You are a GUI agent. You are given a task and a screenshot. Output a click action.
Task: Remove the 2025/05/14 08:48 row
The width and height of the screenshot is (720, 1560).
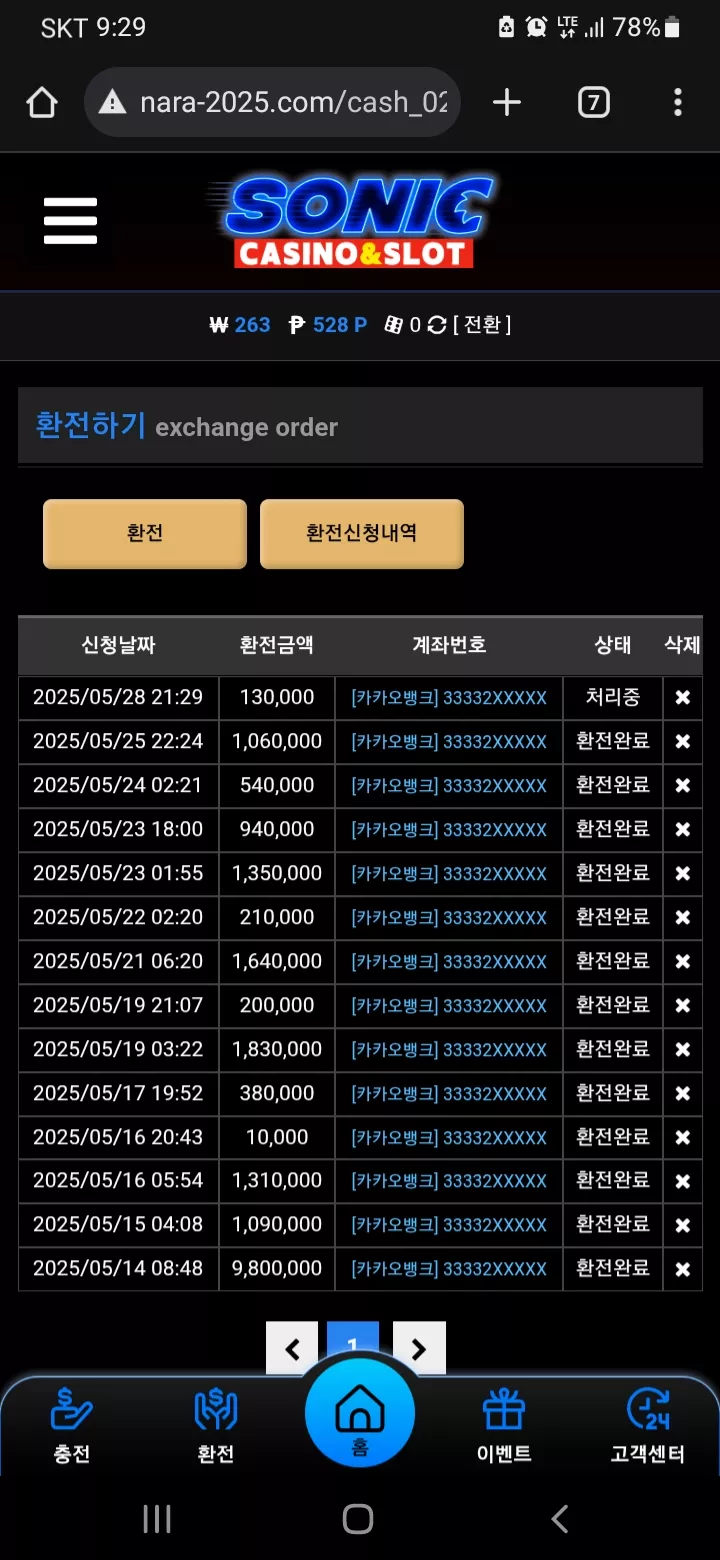(682, 1269)
